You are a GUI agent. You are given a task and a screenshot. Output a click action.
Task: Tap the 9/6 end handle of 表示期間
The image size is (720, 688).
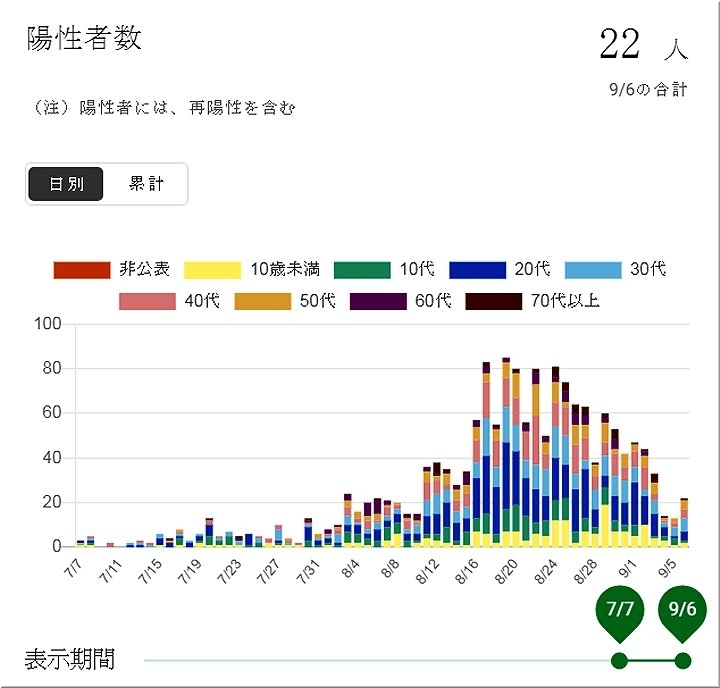click(x=683, y=660)
